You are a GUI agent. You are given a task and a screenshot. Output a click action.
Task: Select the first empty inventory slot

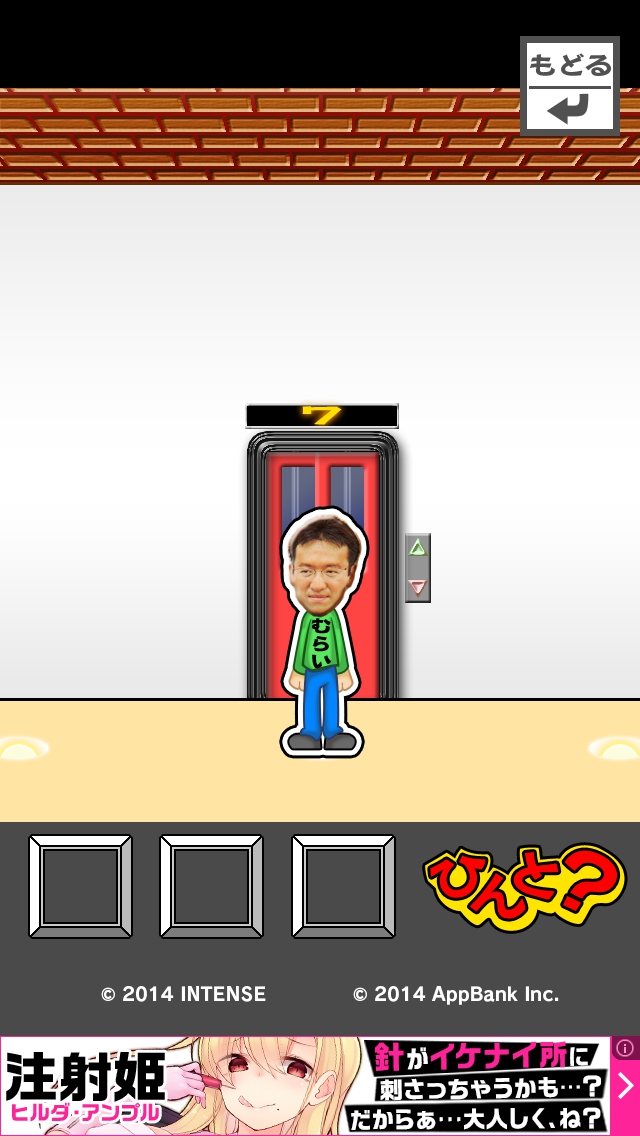click(80, 886)
